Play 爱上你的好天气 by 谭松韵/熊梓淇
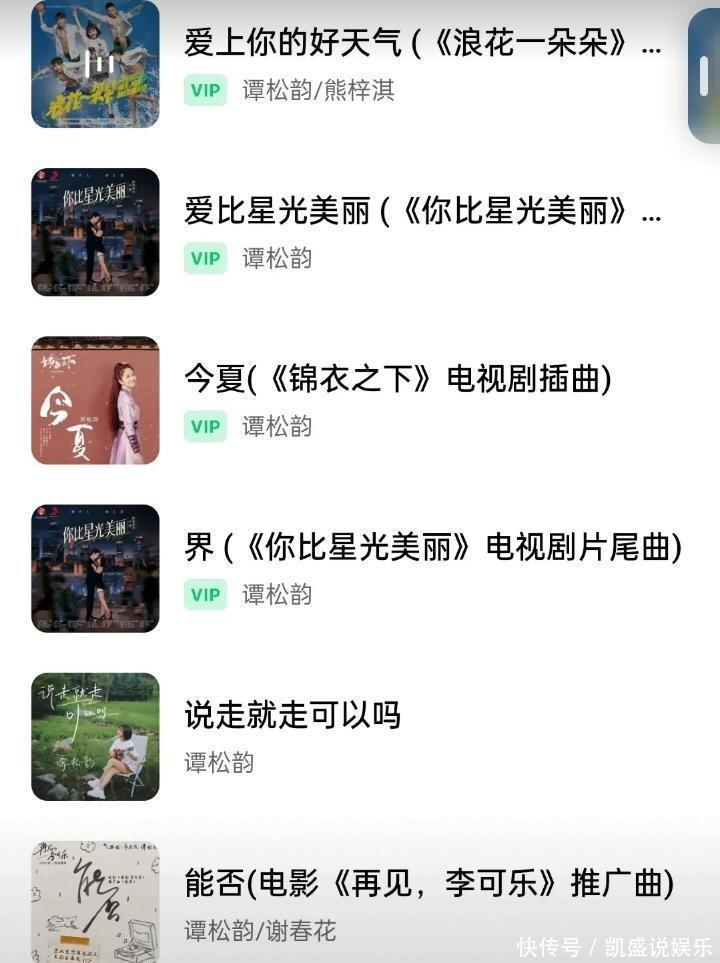 coord(422,44)
